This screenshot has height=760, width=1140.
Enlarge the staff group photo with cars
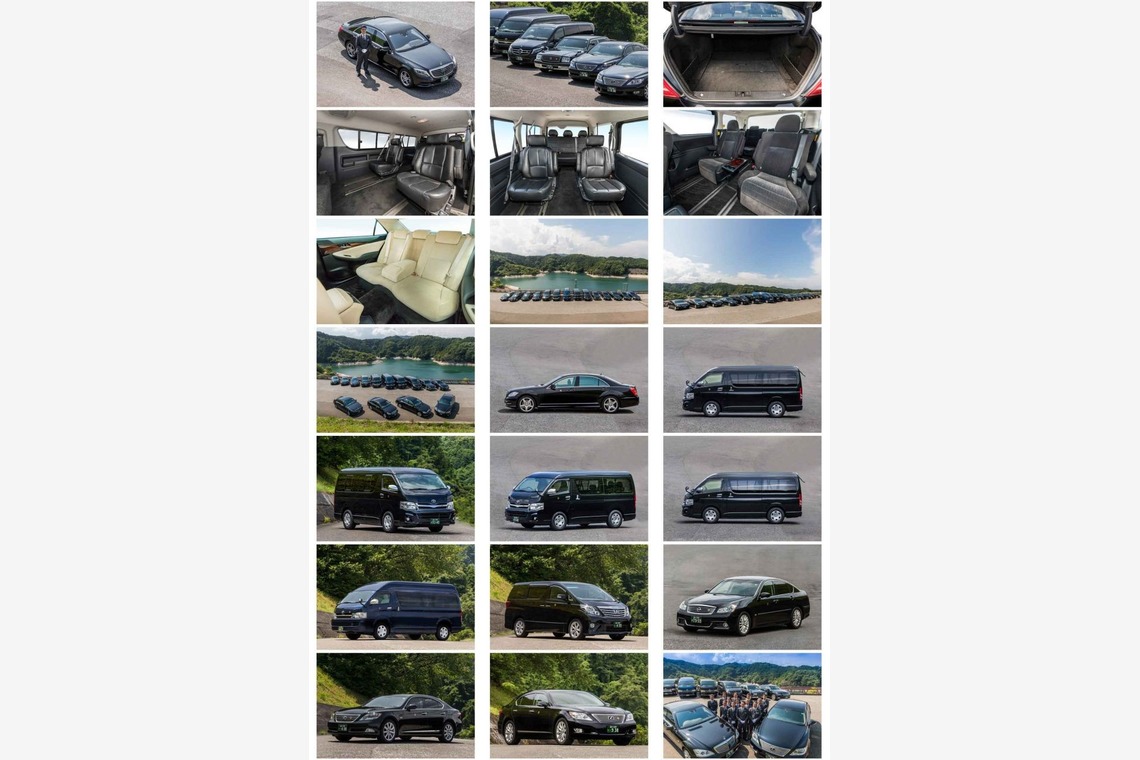point(741,705)
